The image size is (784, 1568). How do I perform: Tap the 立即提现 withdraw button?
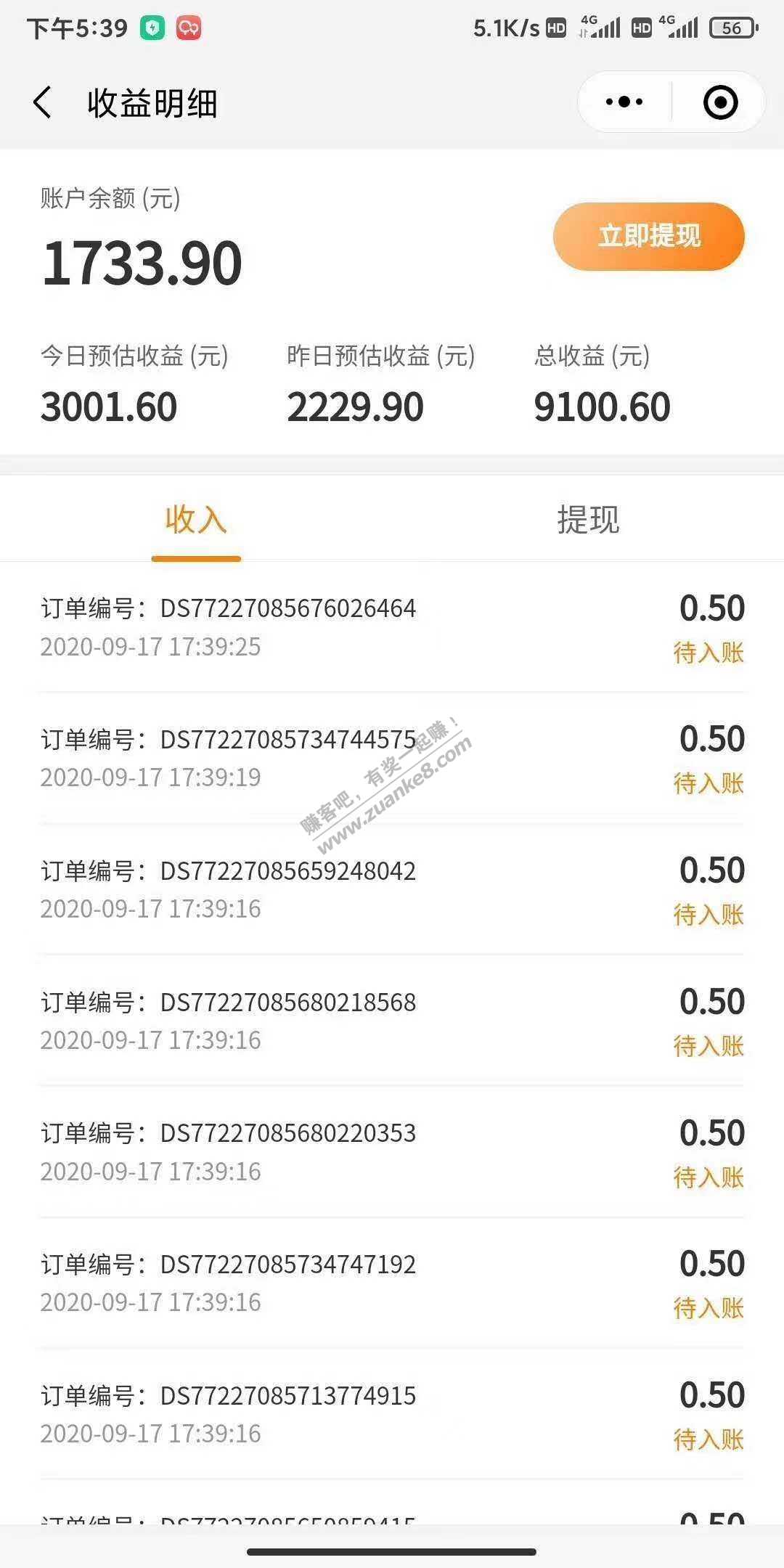pyautogui.click(x=648, y=237)
